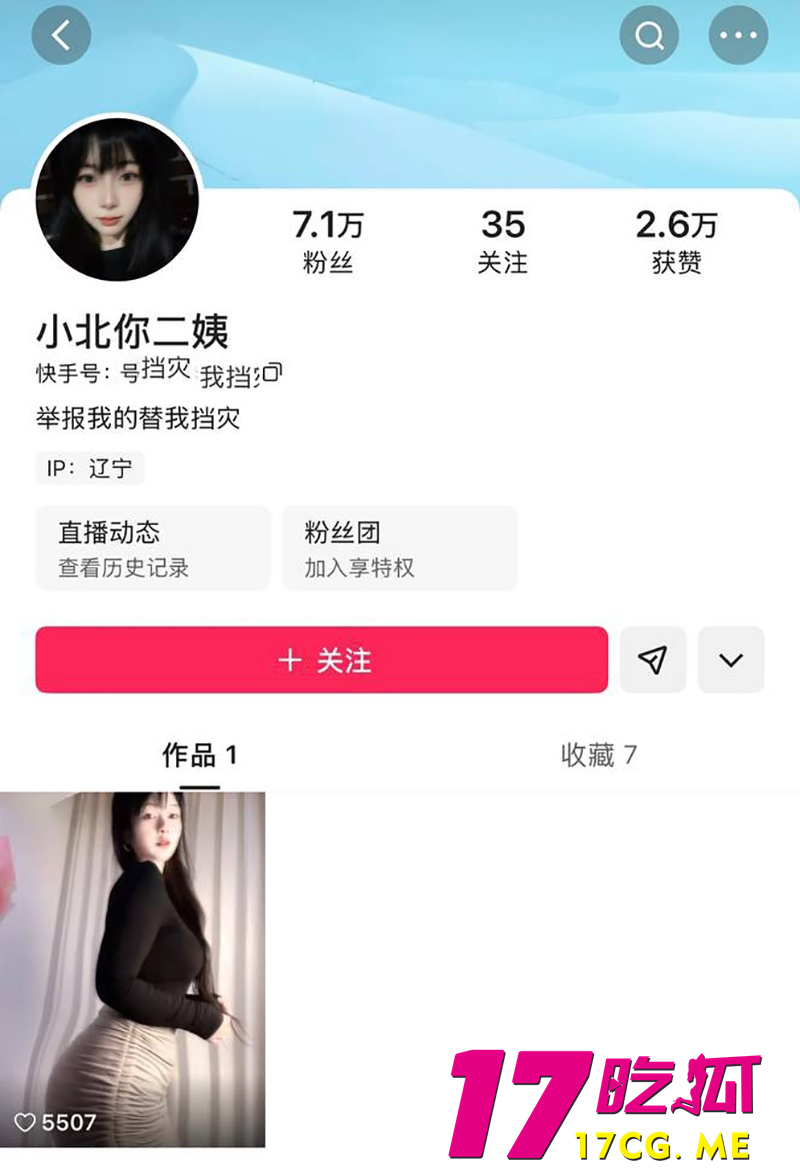Toggle the live history card 直播动态
This screenshot has width=800, height=1174.
pos(152,548)
